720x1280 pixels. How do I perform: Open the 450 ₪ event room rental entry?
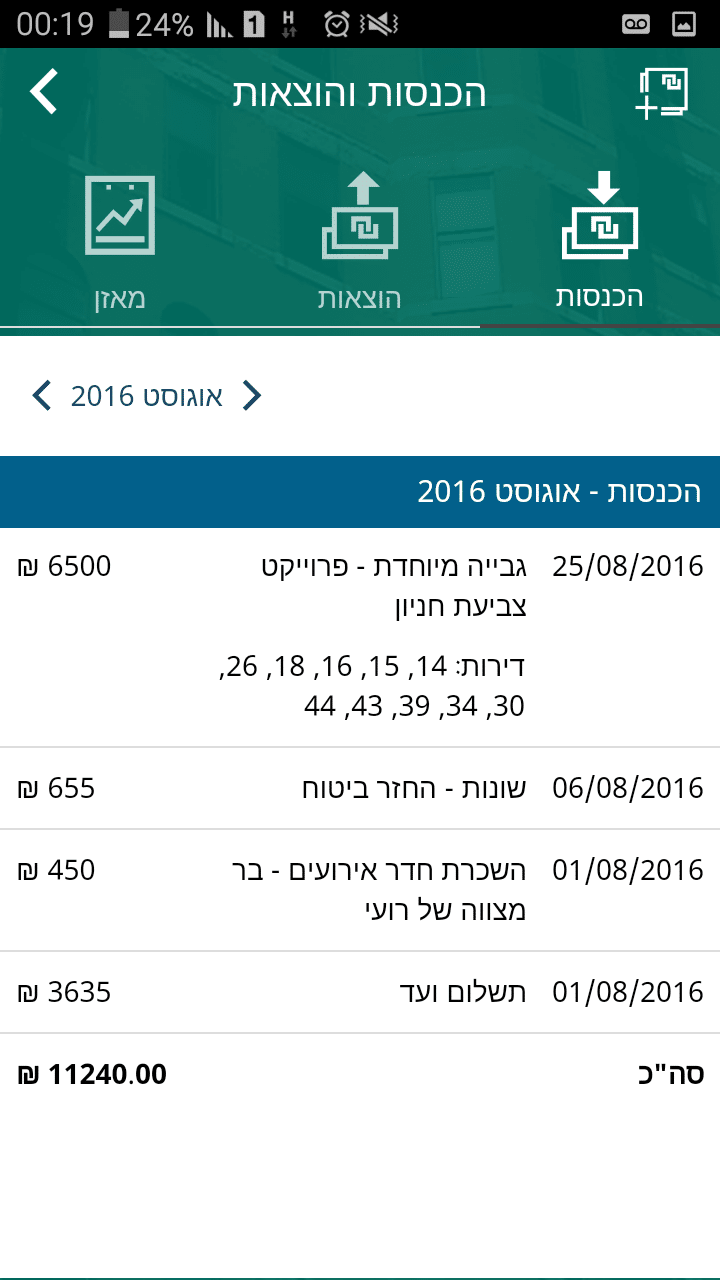(360, 889)
